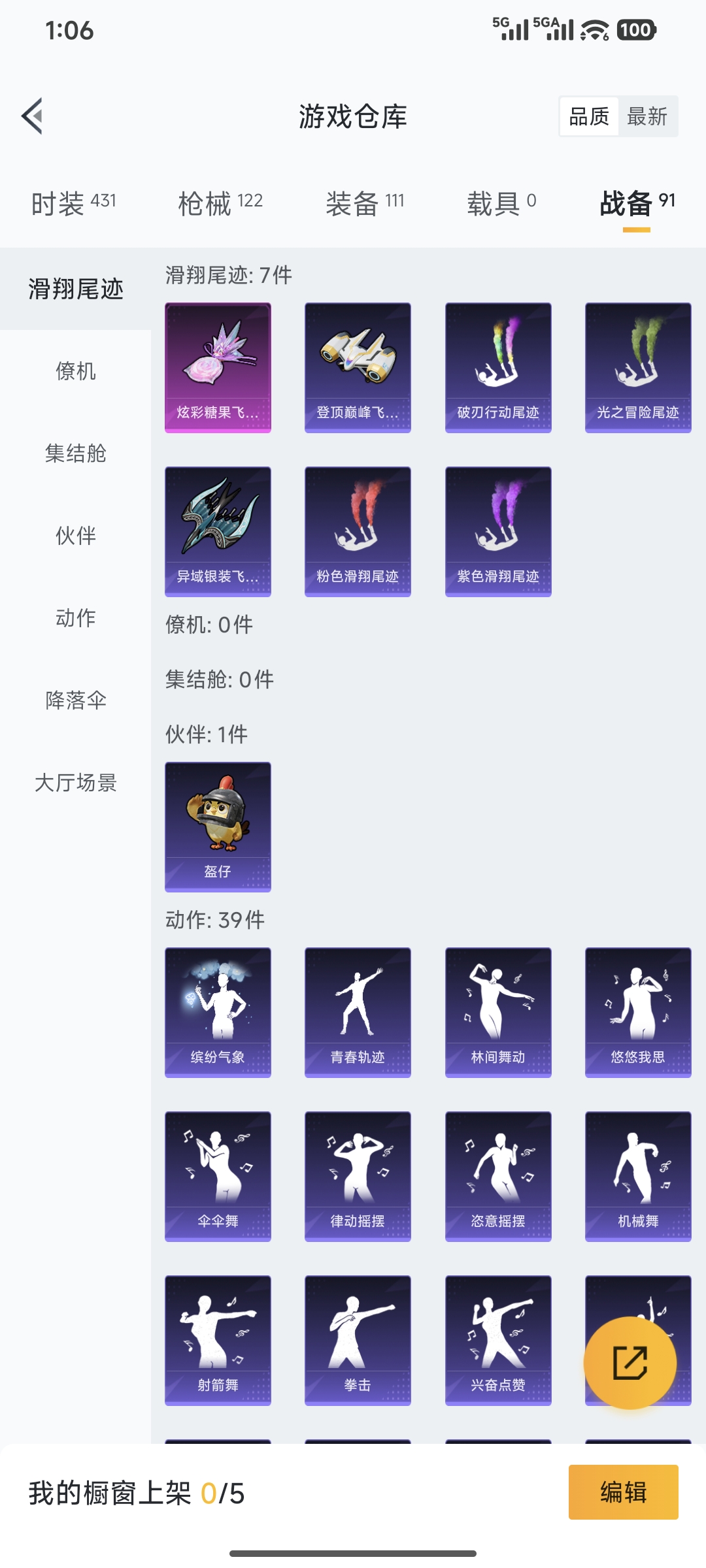Open the yellow share/export floating icon
The width and height of the screenshot is (706, 1568).
coord(630,1361)
